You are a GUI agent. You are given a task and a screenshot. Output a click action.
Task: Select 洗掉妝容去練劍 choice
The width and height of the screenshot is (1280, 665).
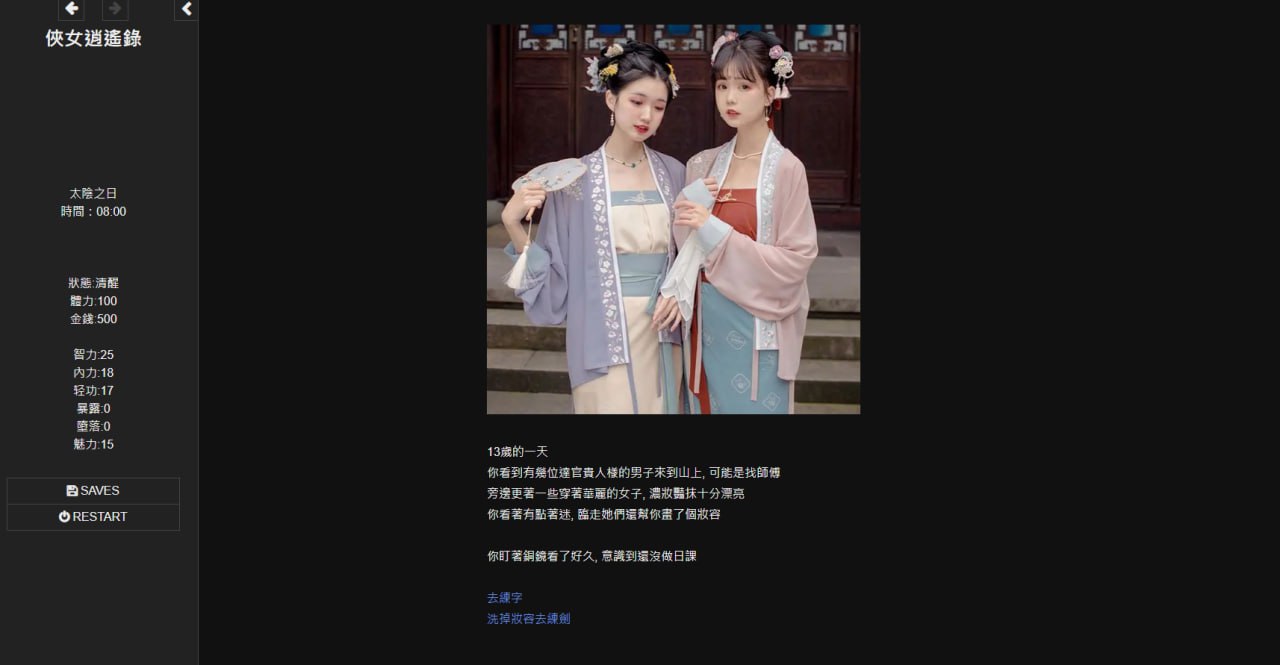point(529,619)
